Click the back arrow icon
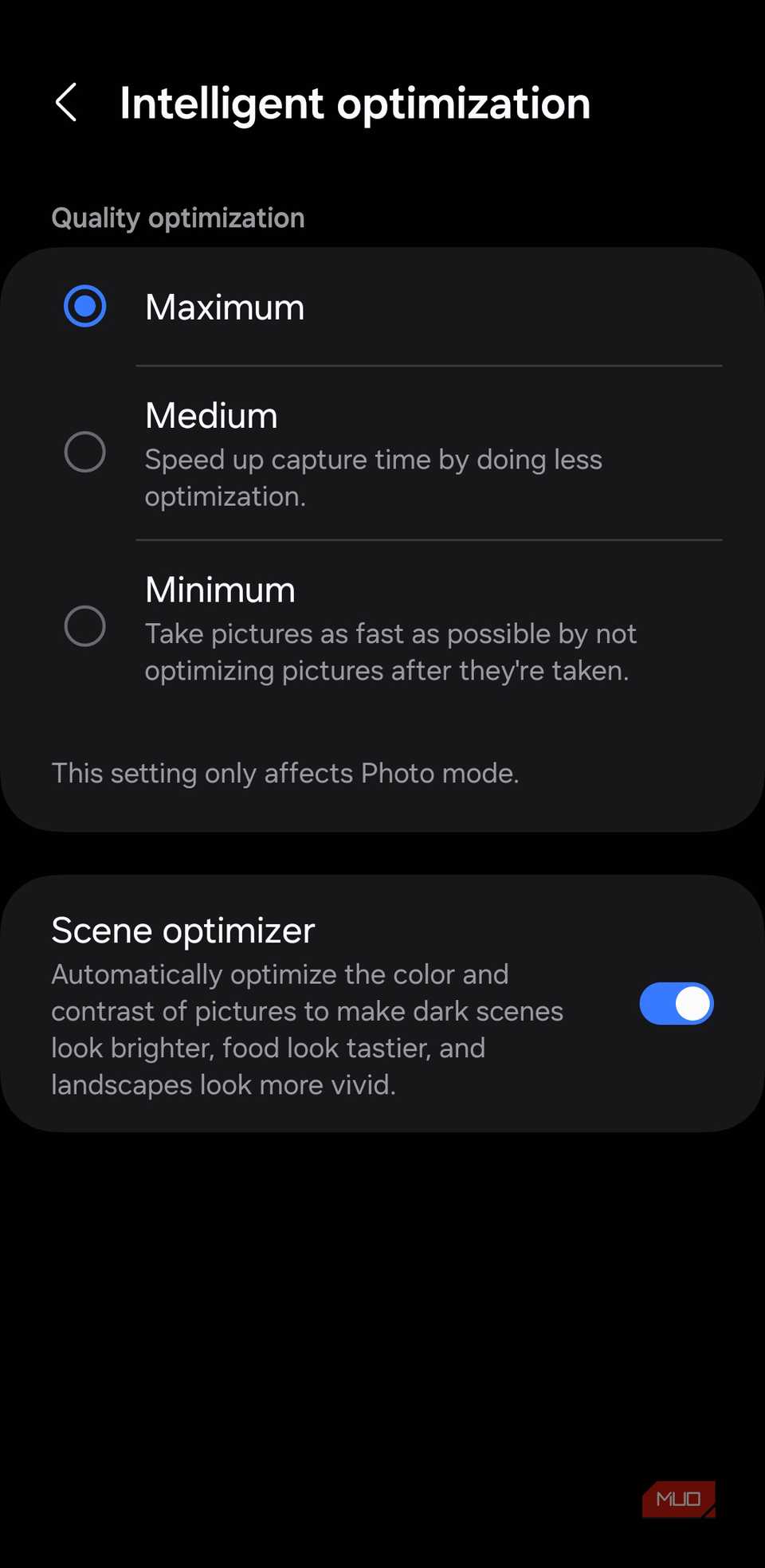This screenshot has height=1568, width=765. [x=67, y=104]
